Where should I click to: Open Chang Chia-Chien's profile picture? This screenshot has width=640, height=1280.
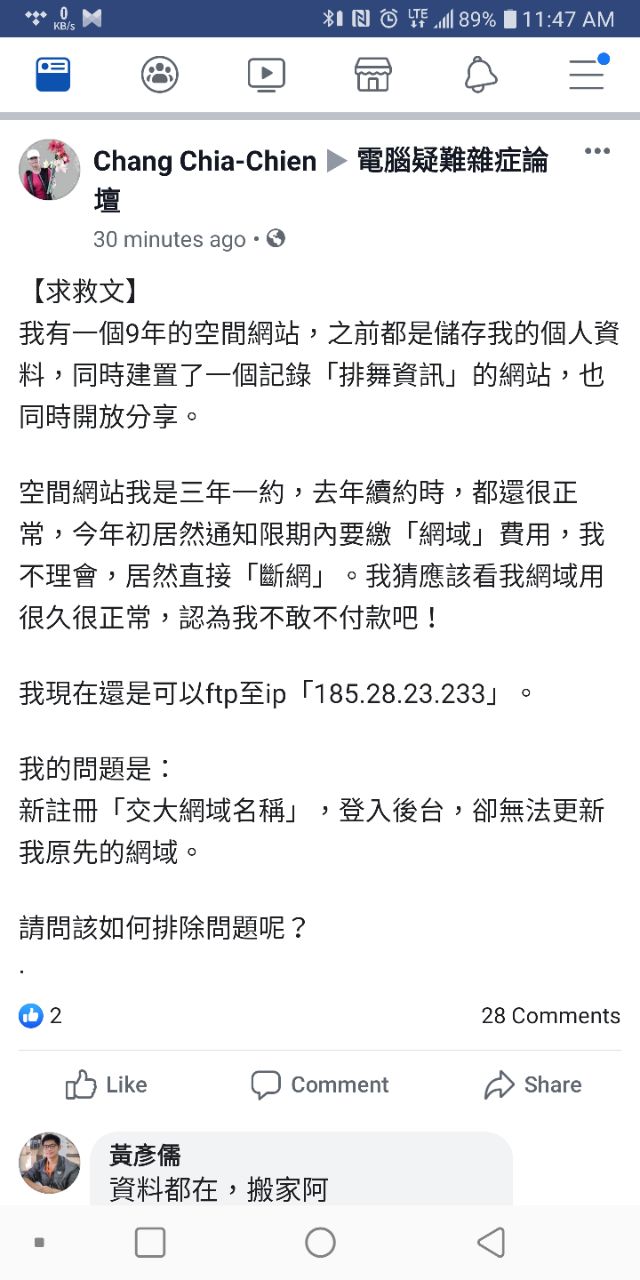click(x=50, y=170)
